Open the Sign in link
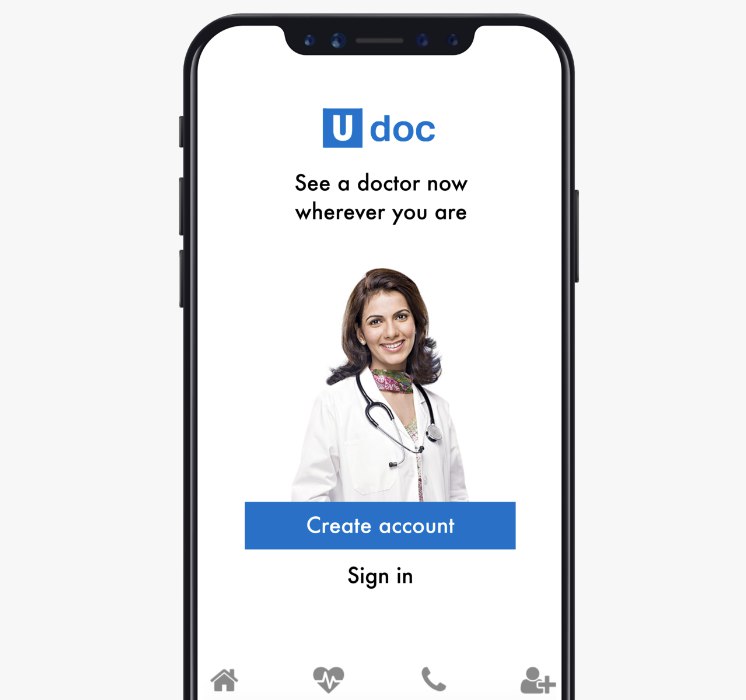The height and width of the screenshot is (700, 746). (x=380, y=576)
